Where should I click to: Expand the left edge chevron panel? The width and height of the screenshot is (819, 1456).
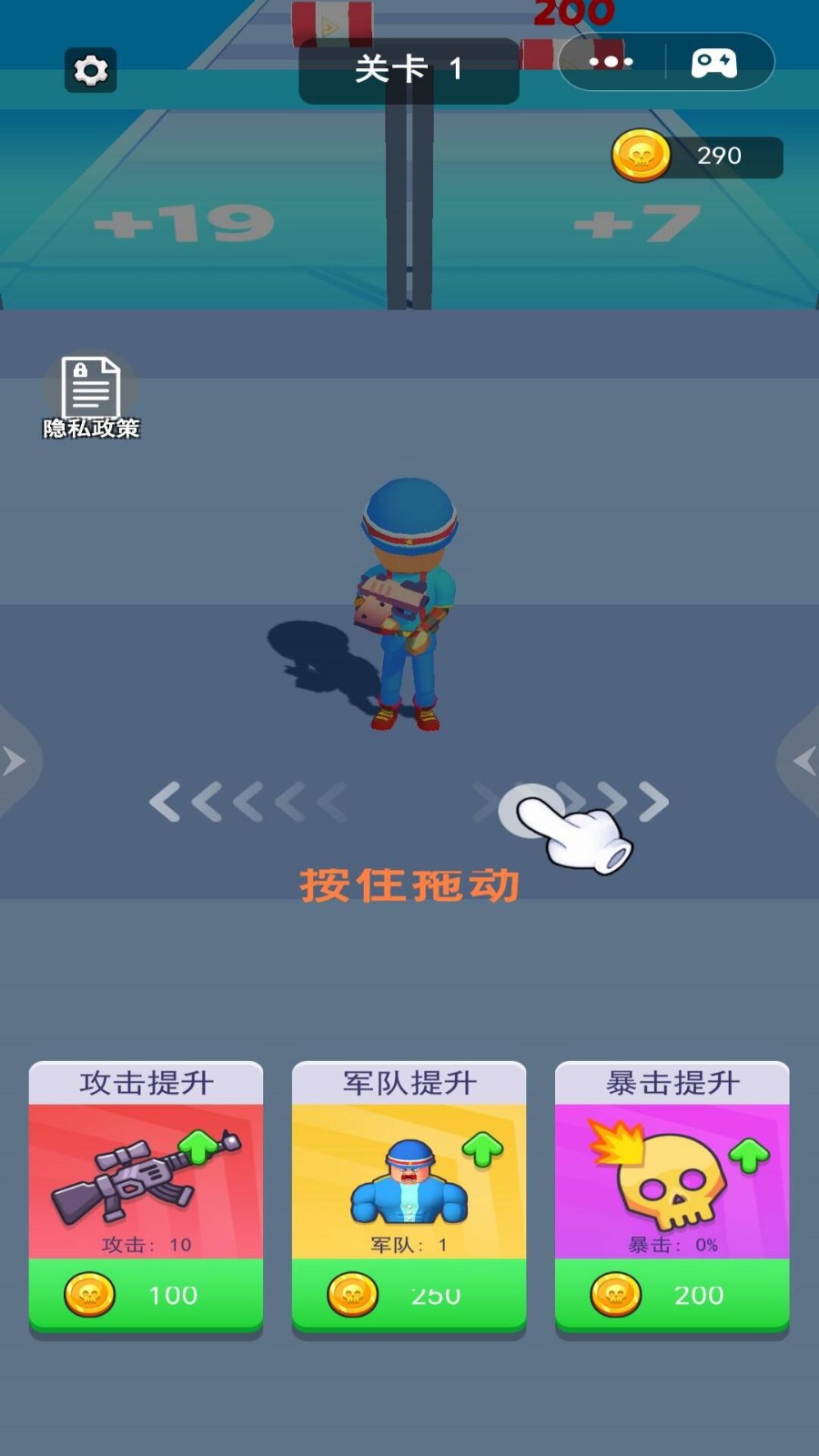click(x=13, y=763)
